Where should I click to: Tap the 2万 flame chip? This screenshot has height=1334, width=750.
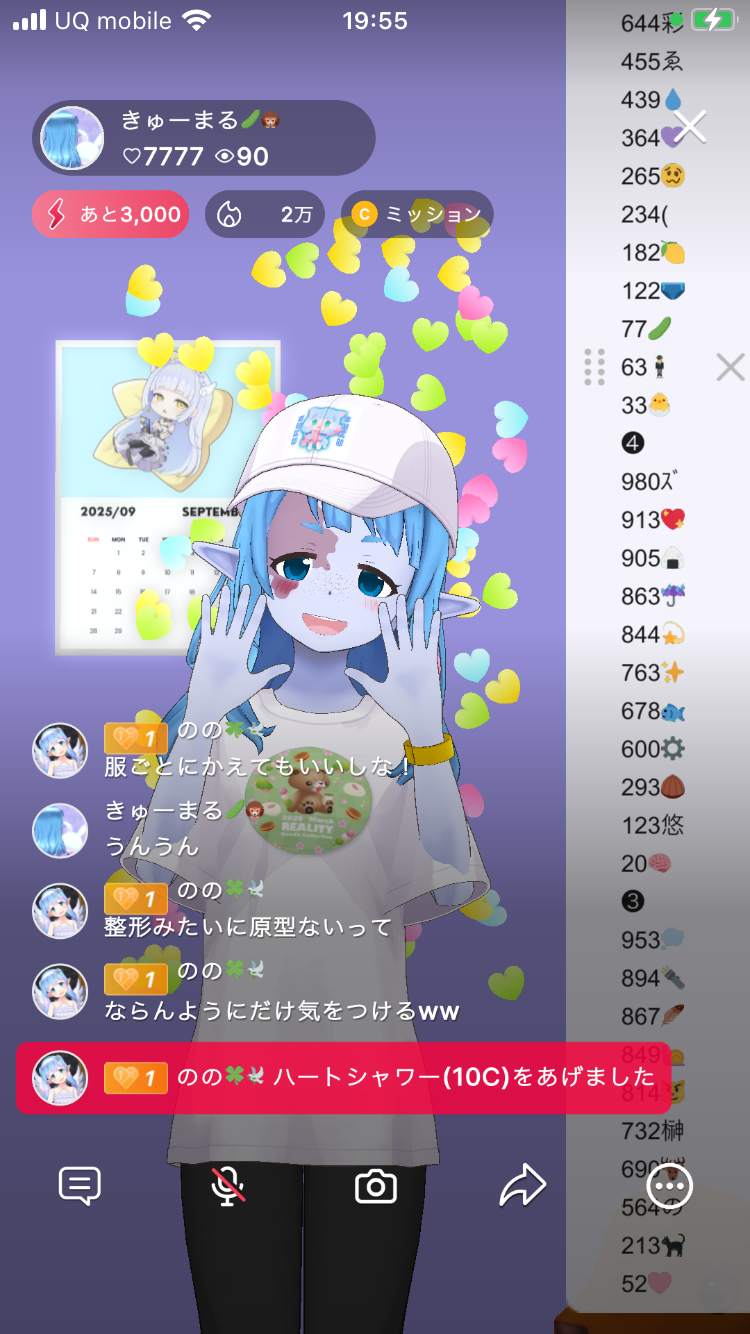click(265, 214)
